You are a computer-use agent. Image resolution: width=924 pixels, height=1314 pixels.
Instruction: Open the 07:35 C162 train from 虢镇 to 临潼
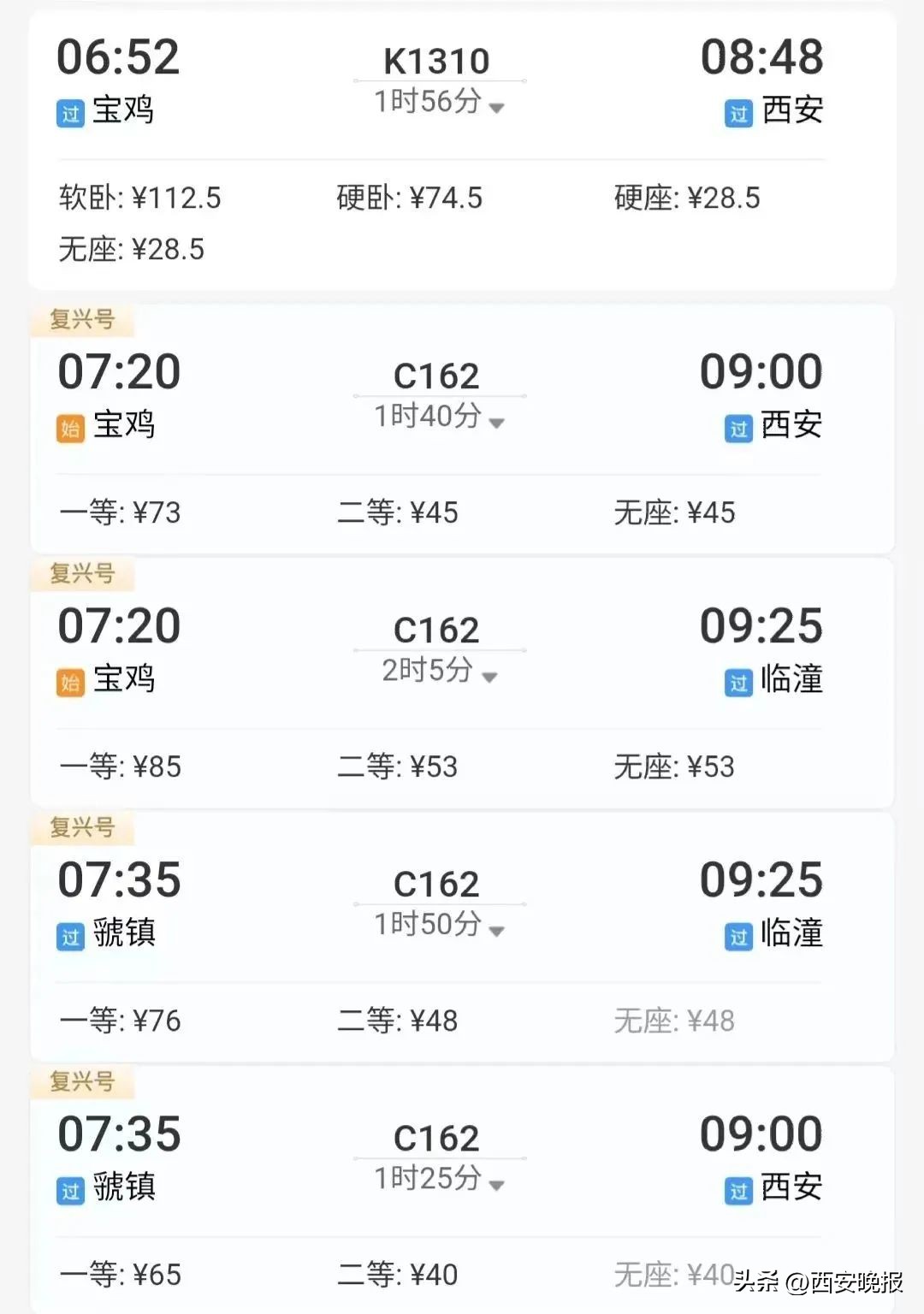click(x=436, y=885)
